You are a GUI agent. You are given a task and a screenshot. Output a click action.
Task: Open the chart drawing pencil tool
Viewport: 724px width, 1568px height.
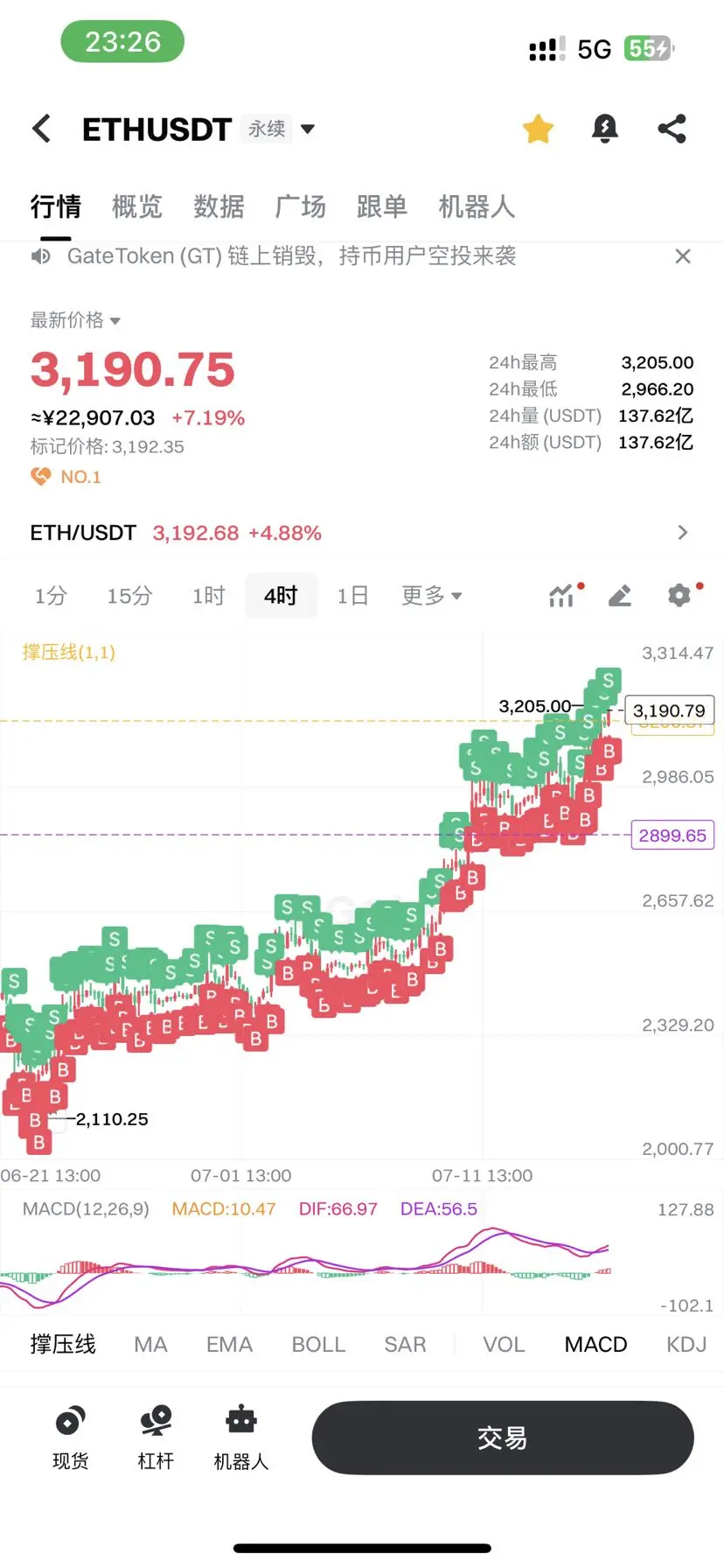620,596
